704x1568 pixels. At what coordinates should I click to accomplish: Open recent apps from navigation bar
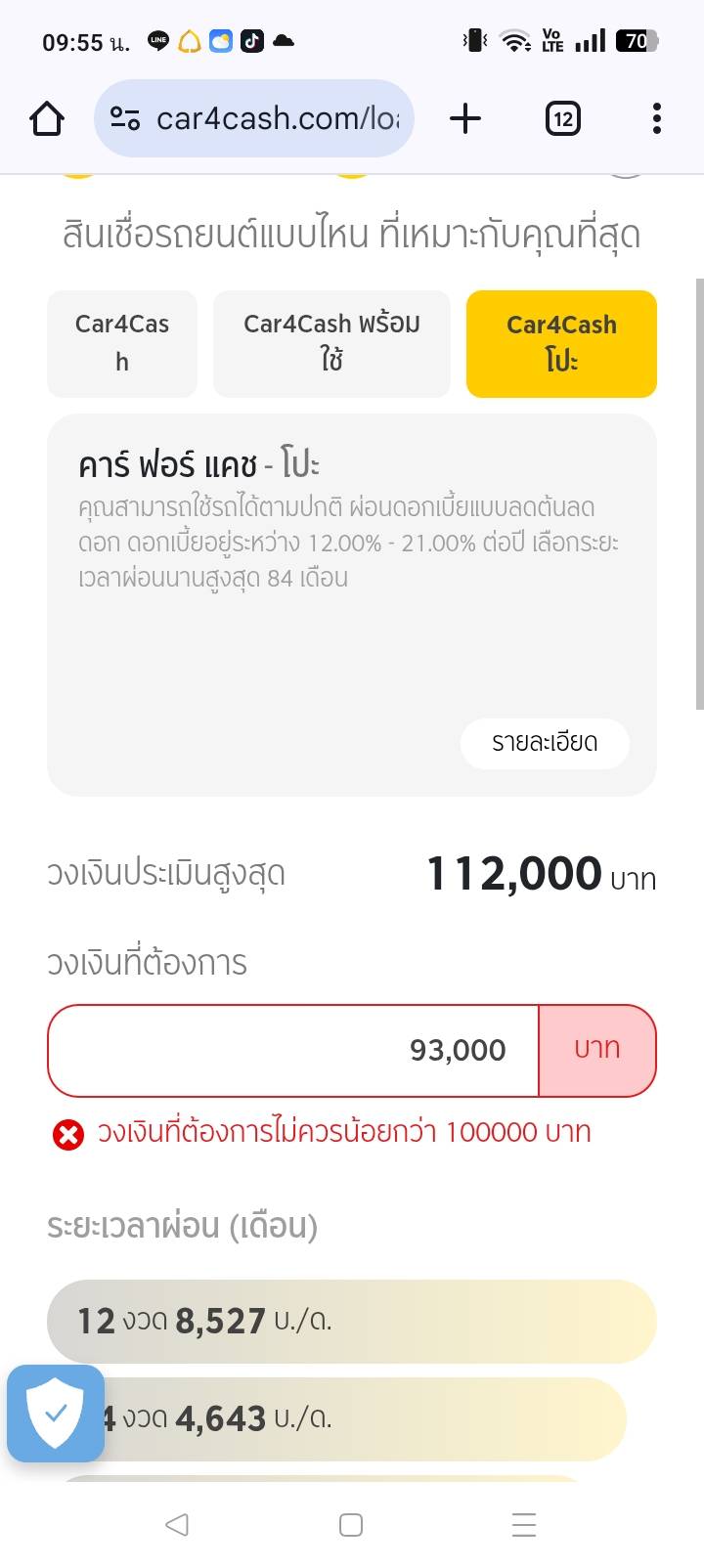524,1524
